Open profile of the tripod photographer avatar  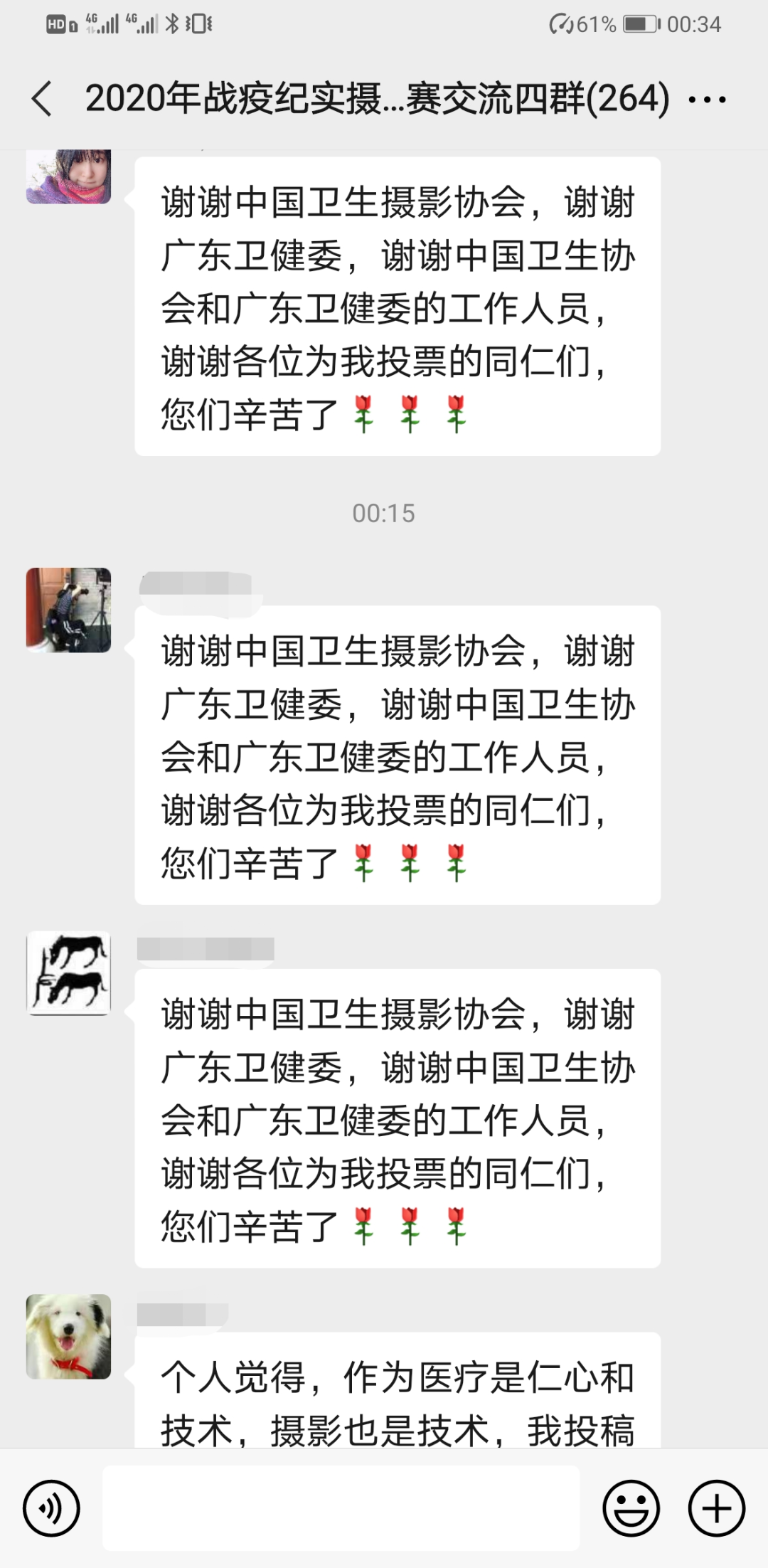(69, 610)
